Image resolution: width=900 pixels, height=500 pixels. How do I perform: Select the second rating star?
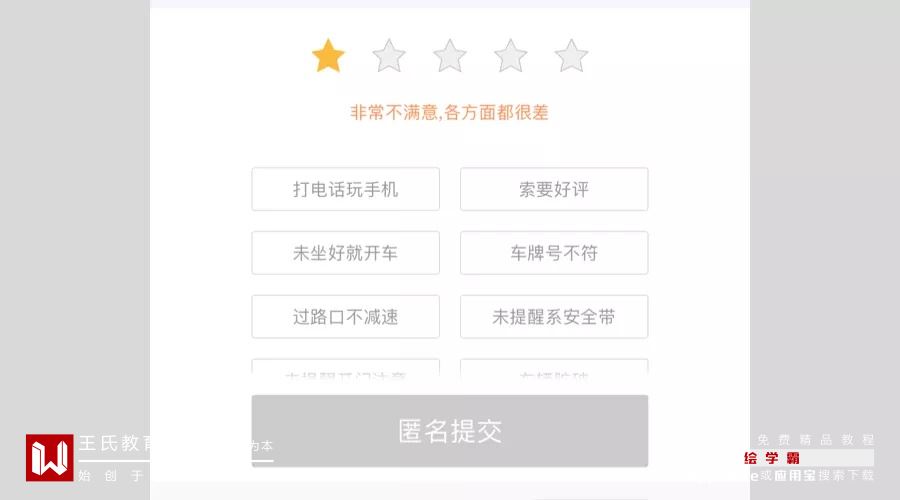point(389,56)
